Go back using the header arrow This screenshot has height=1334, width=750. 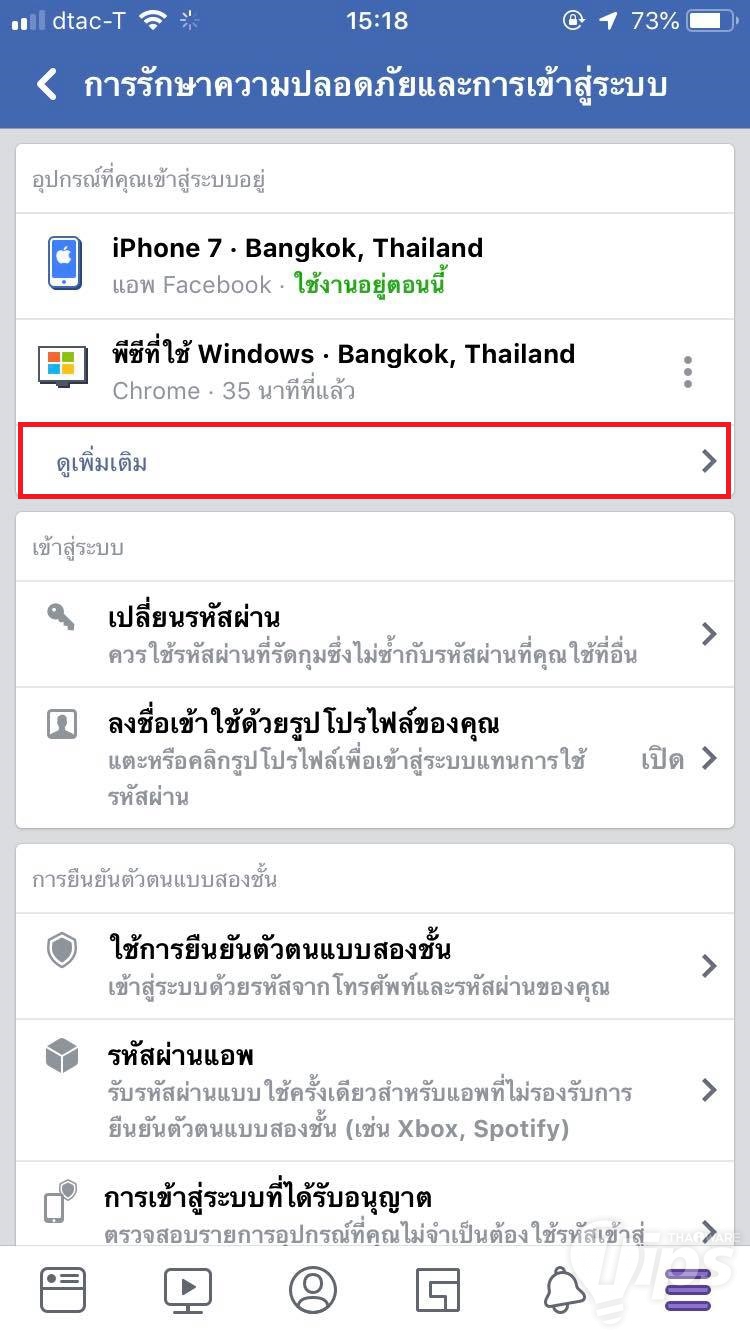point(47,84)
